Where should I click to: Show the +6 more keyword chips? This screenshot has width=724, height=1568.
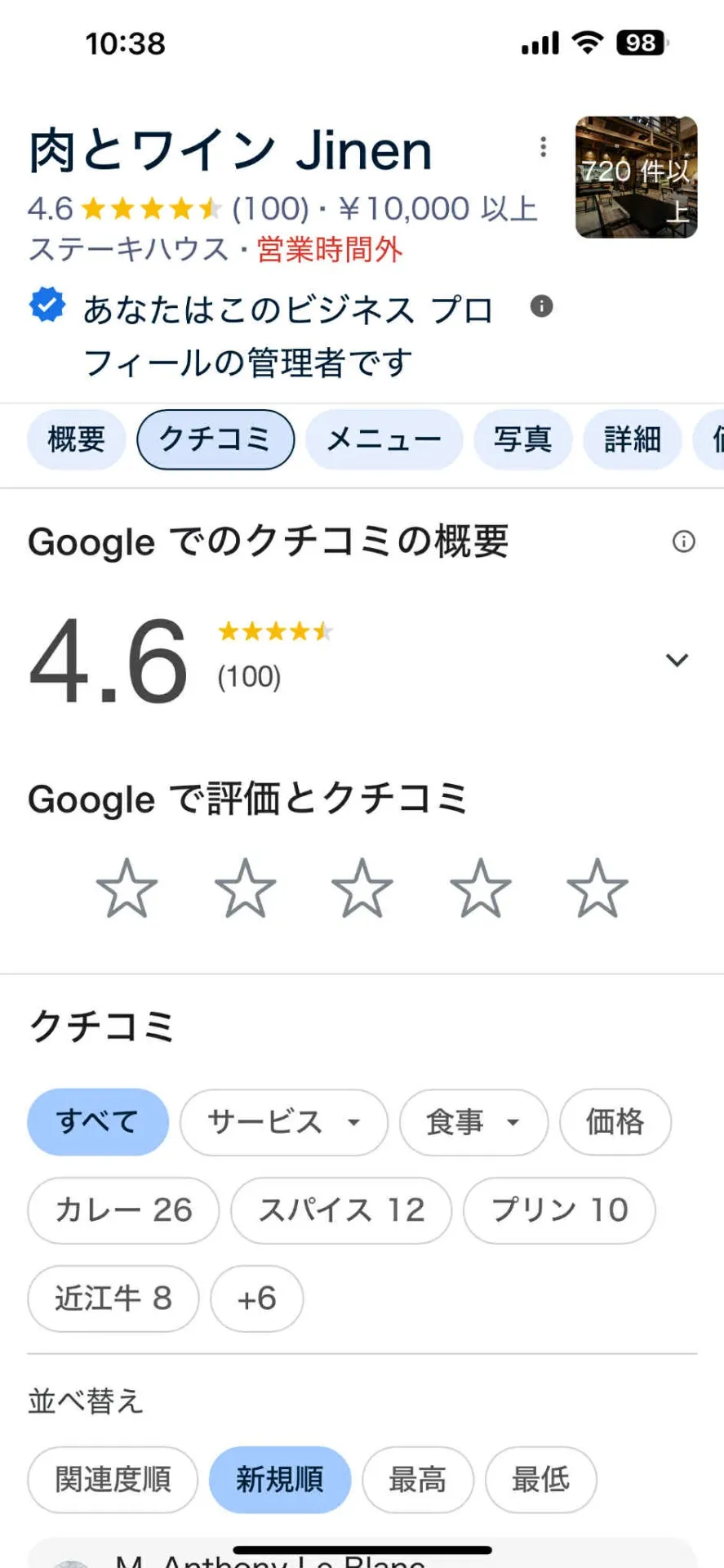[256, 1298]
